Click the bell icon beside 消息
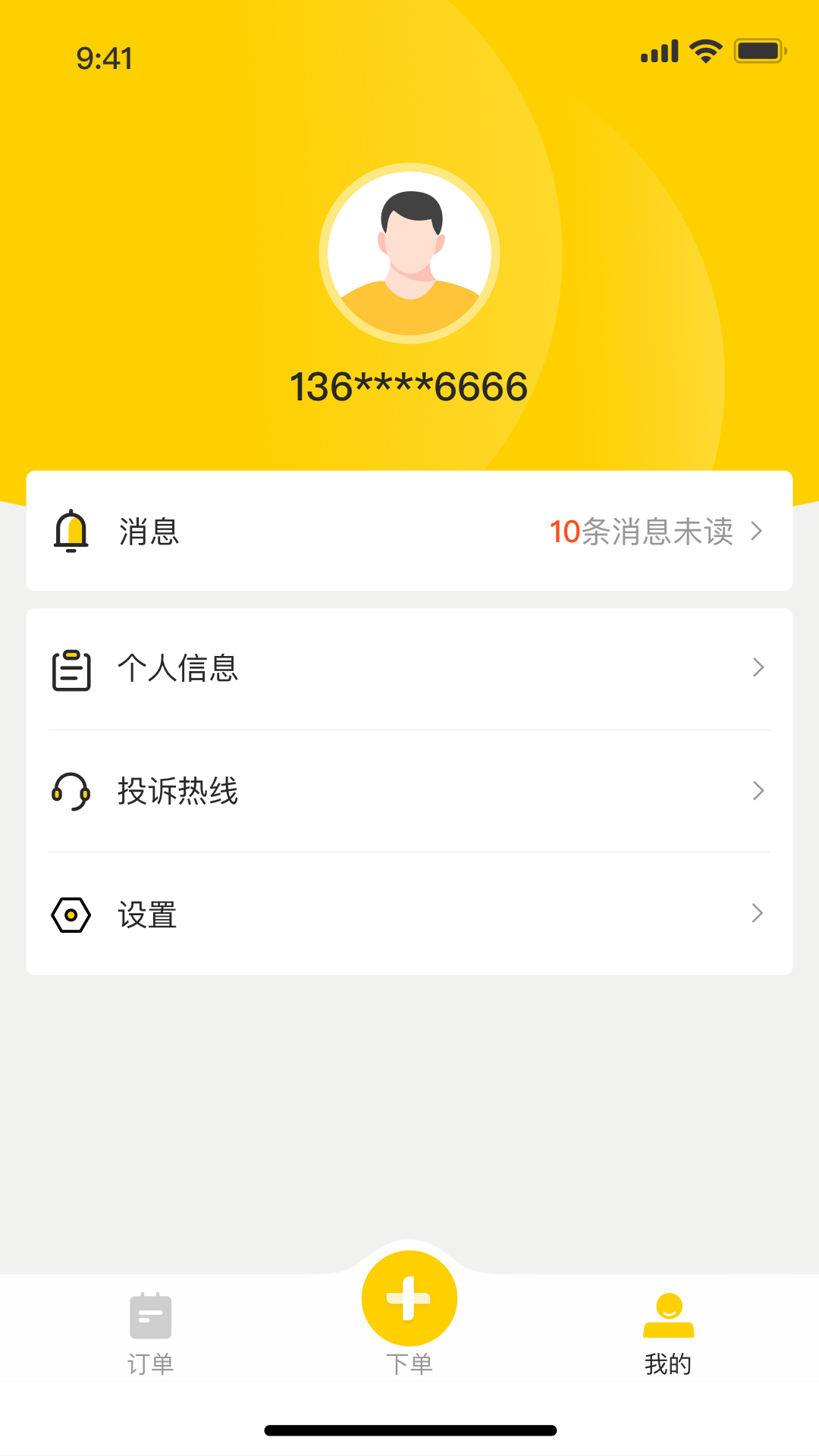Image resolution: width=819 pixels, height=1456 pixels. pyautogui.click(x=71, y=532)
